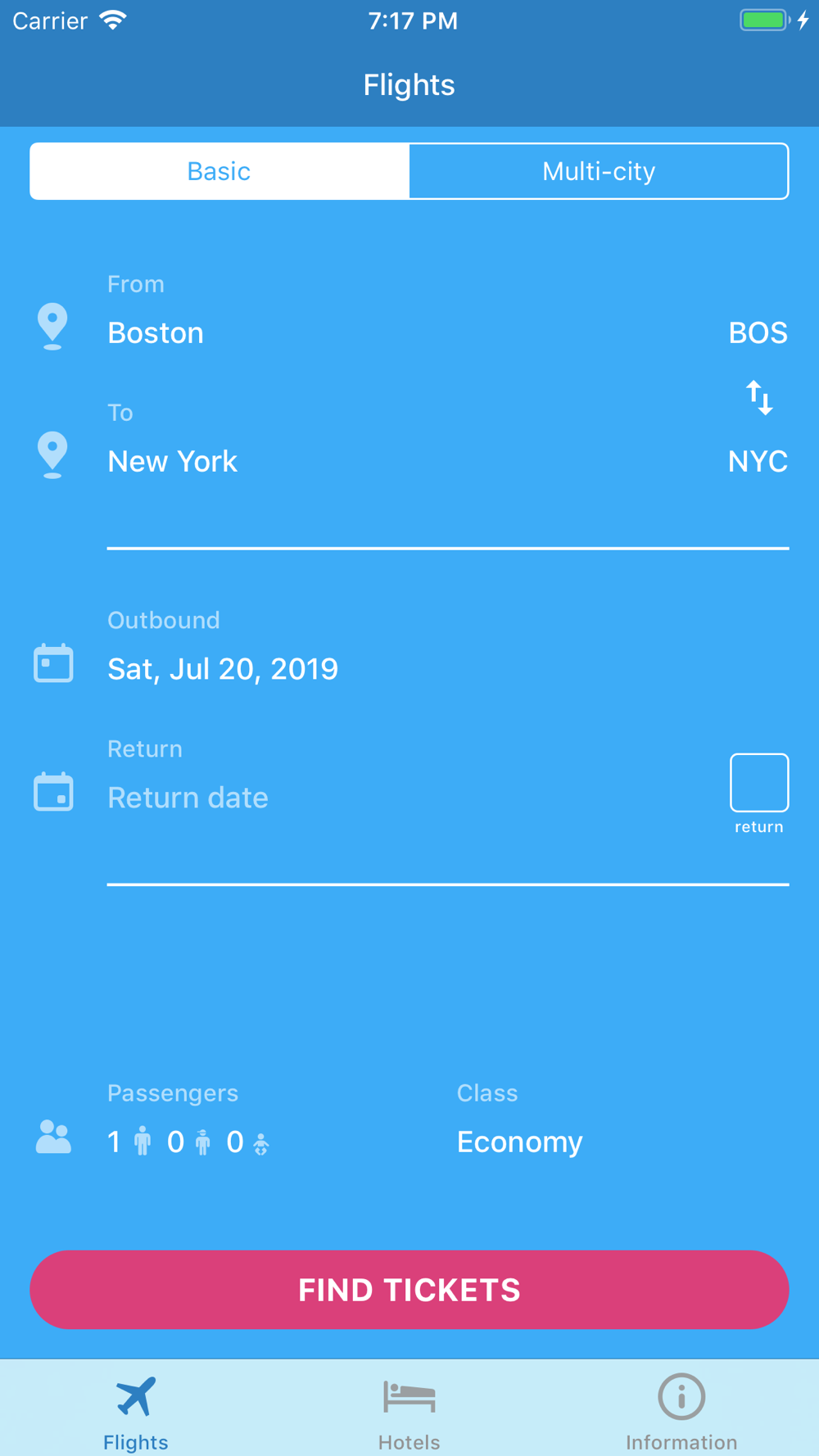Tick the return trip checkbox

click(x=759, y=783)
